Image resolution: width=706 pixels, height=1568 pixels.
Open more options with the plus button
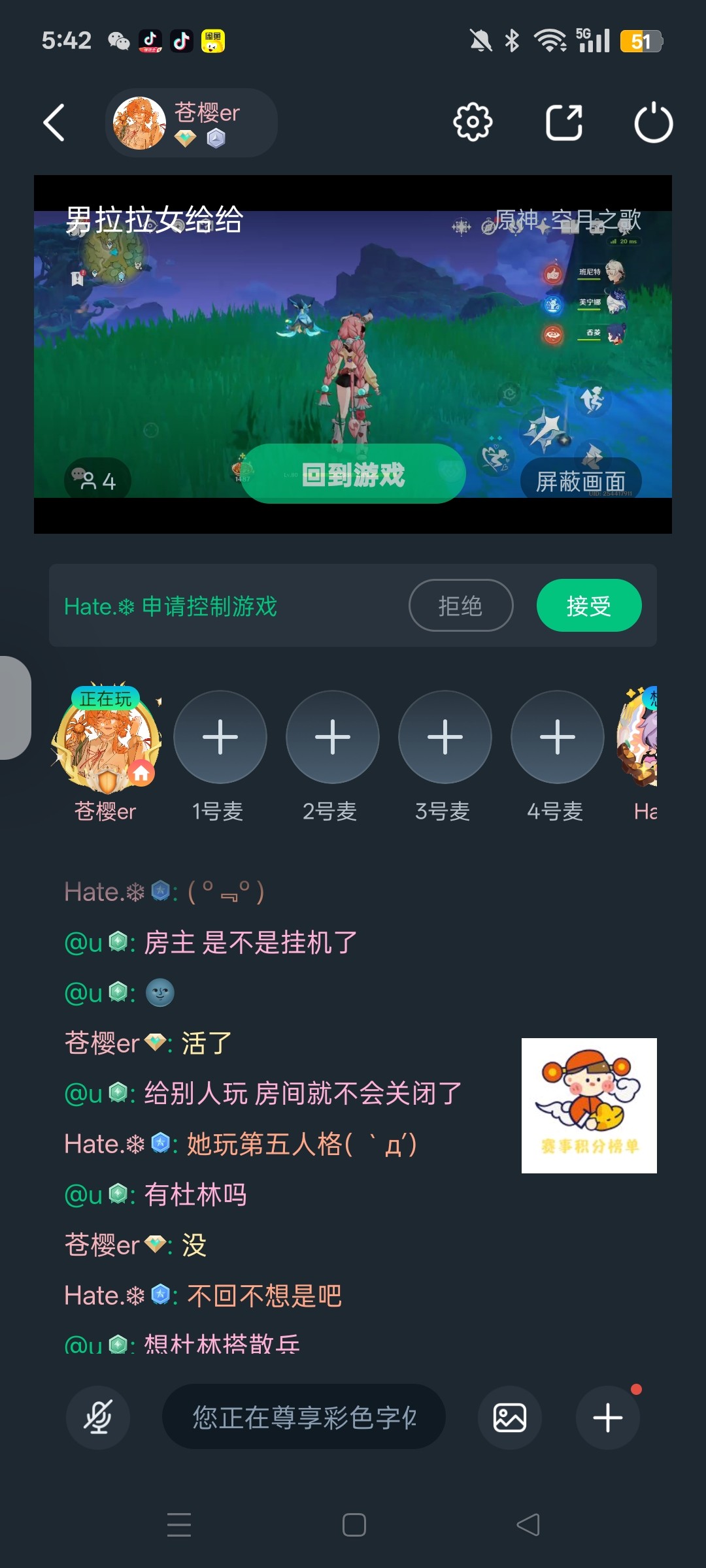pos(607,1418)
